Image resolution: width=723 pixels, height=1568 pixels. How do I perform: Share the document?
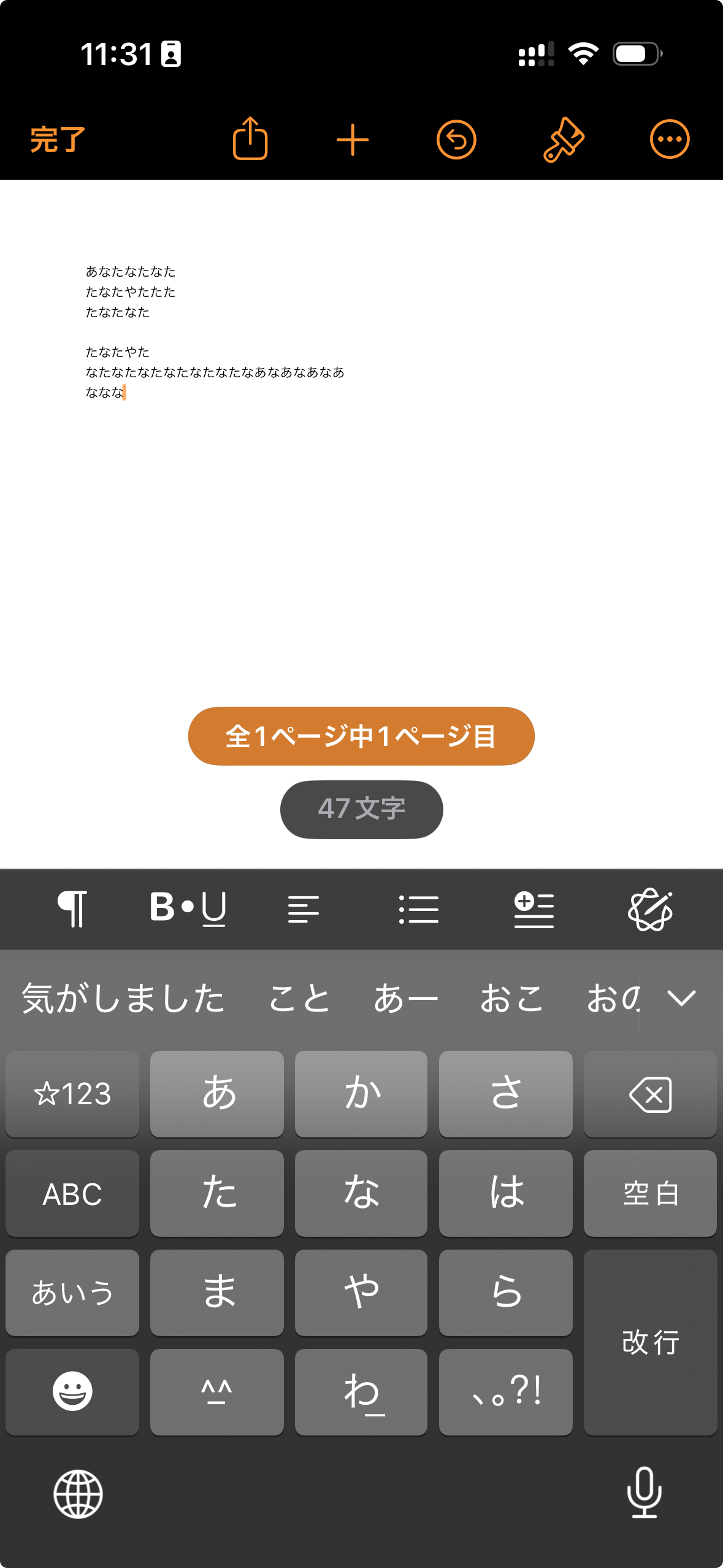pyautogui.click(x=250, y=139)
